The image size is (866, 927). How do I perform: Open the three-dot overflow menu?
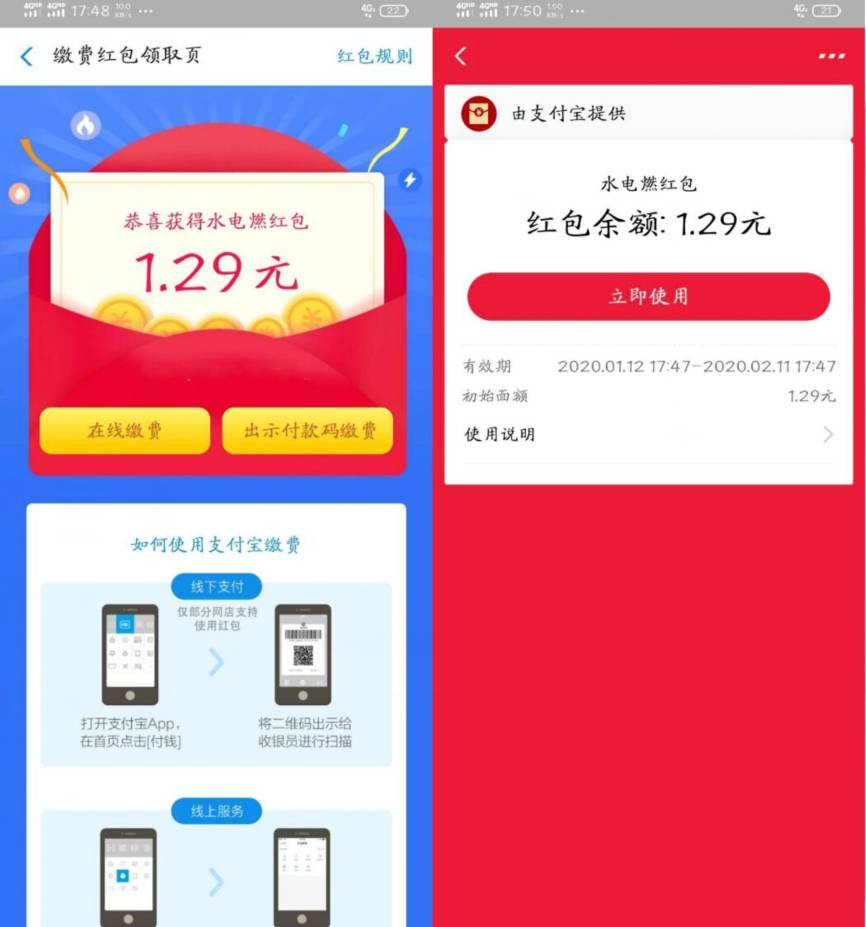[x=831, y=56]
